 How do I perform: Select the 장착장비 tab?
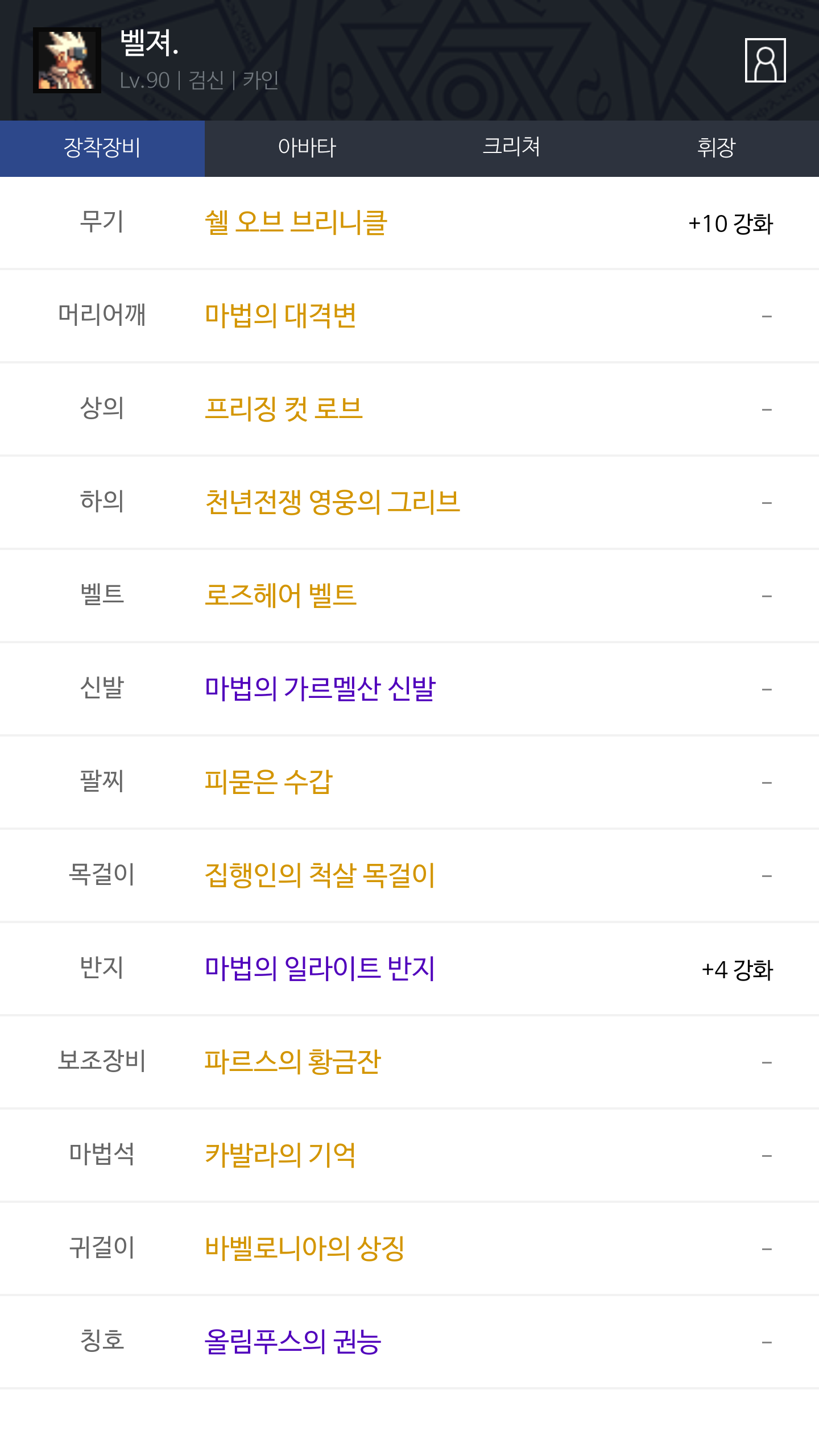[102, 148]
